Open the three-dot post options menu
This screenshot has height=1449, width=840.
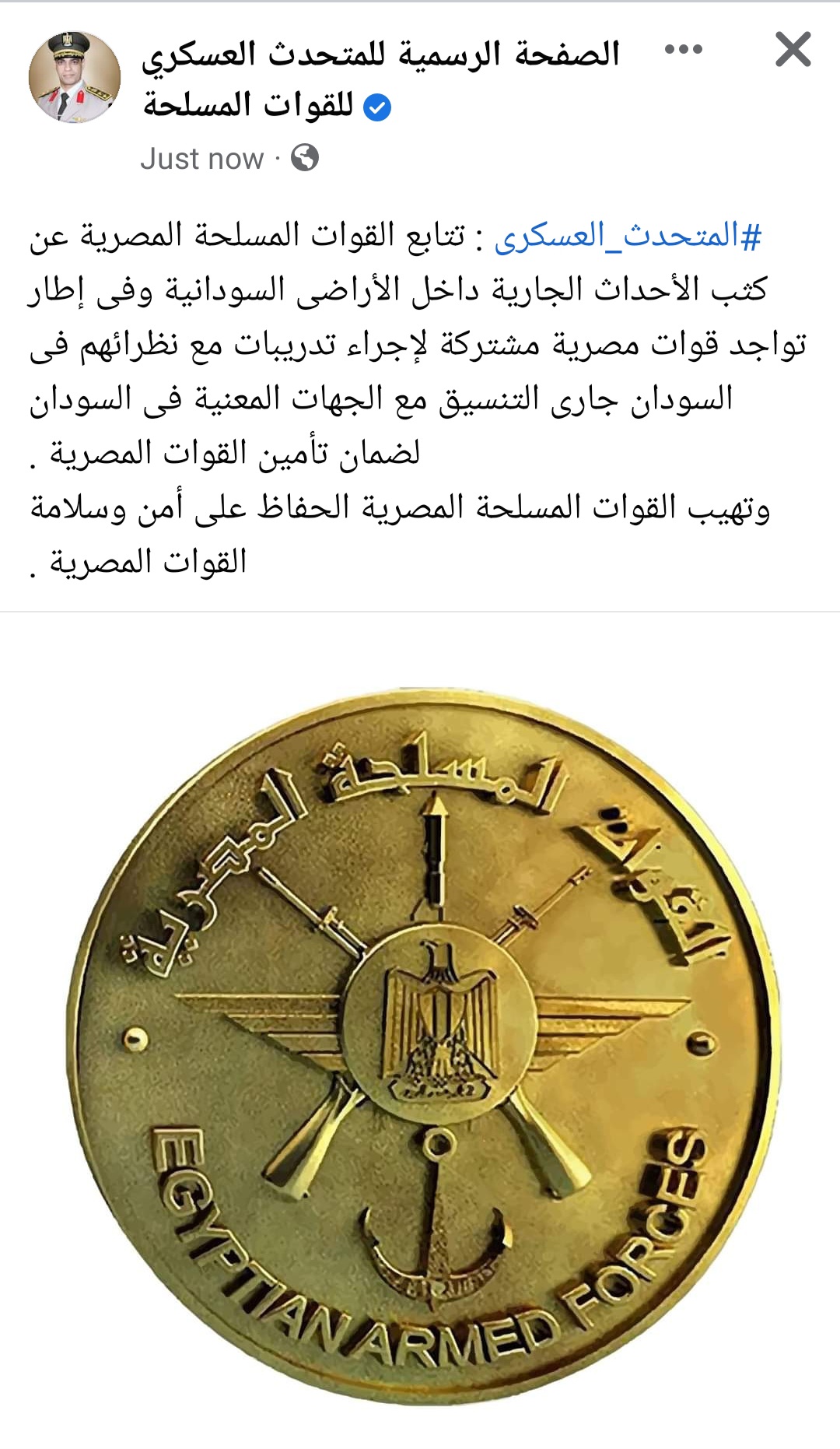coord(684,50)
